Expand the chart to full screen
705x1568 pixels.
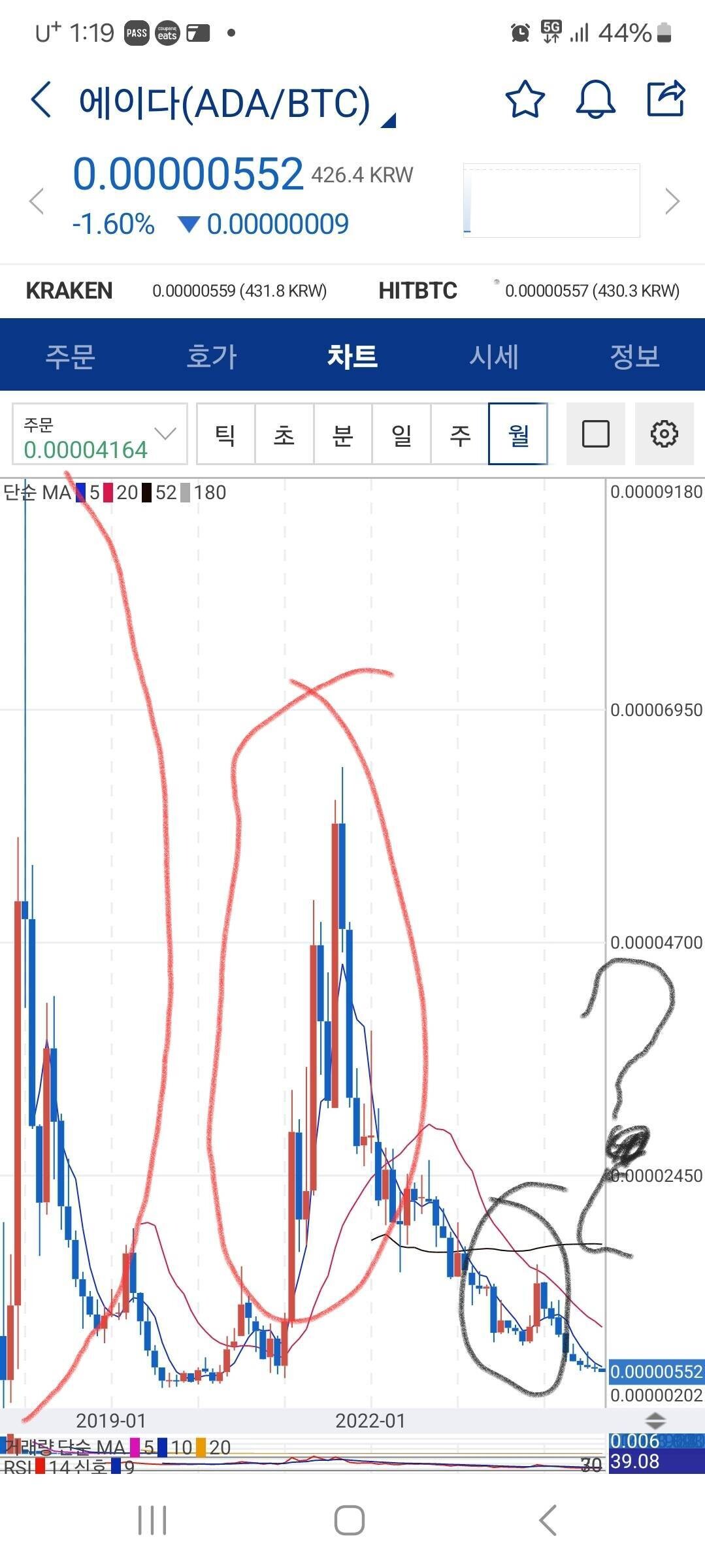[x=595, y=434]
